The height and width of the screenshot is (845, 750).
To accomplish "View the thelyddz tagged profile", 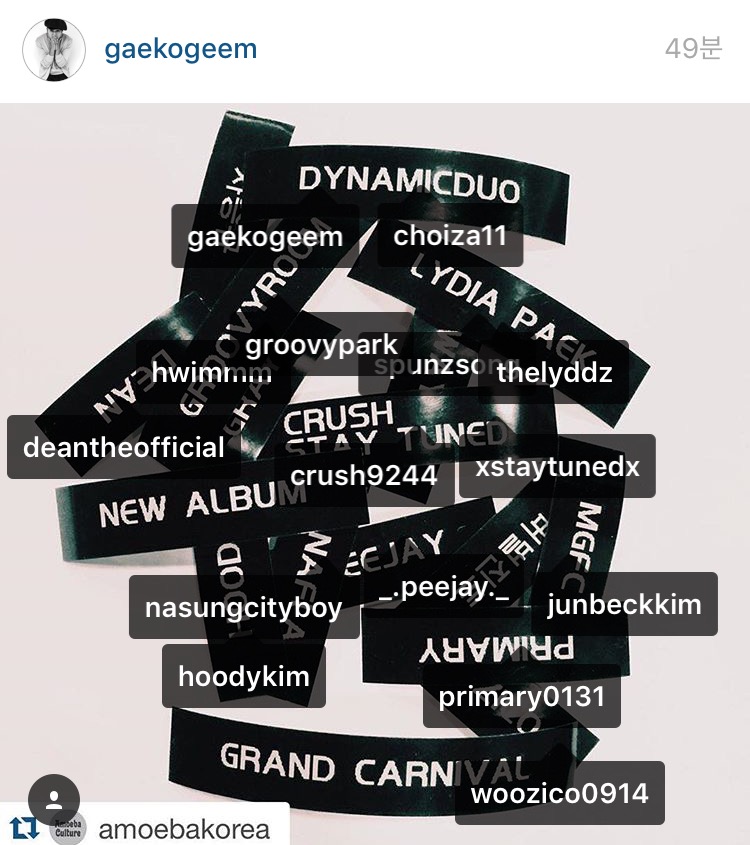I will click(x=554, y=373).
